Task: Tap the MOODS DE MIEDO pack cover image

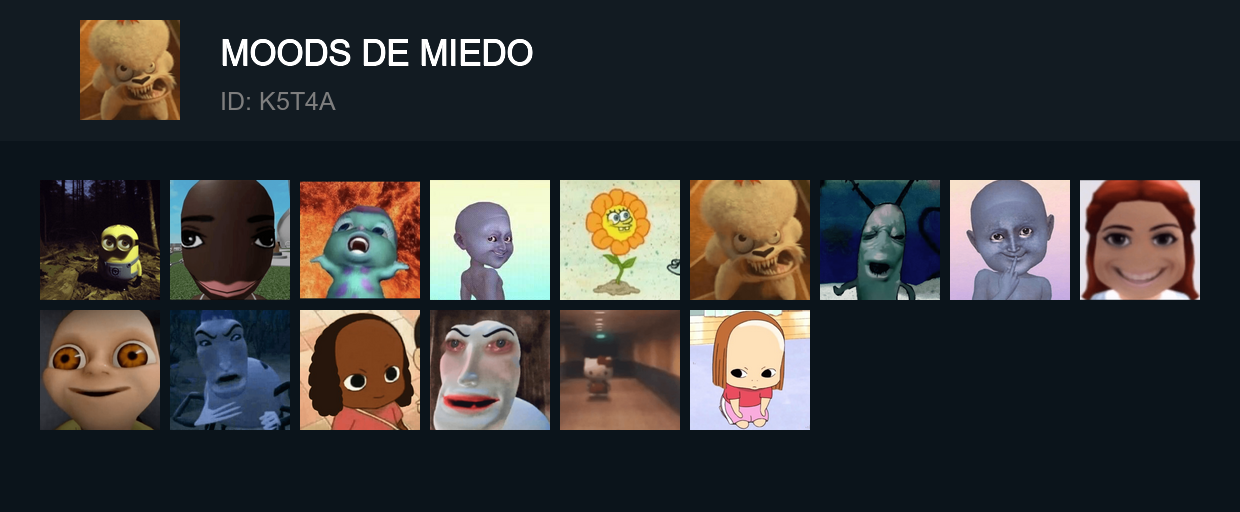Action: click(130, 70)
